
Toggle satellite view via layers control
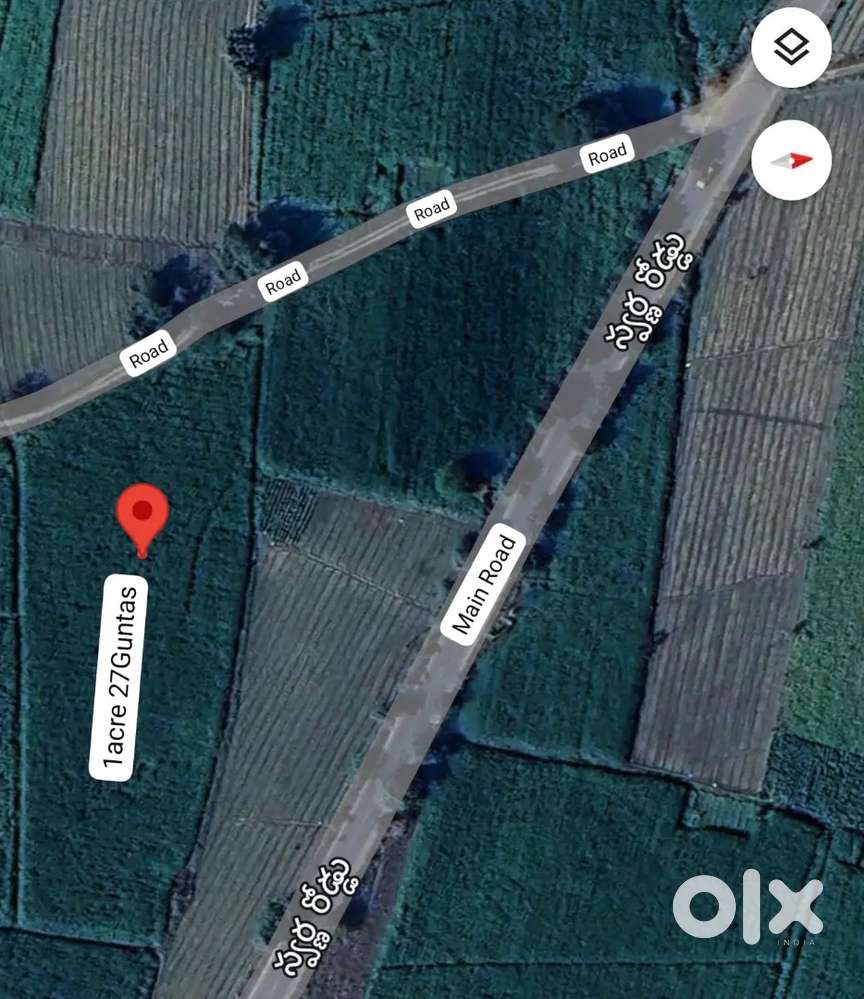[x=791, y=45]
